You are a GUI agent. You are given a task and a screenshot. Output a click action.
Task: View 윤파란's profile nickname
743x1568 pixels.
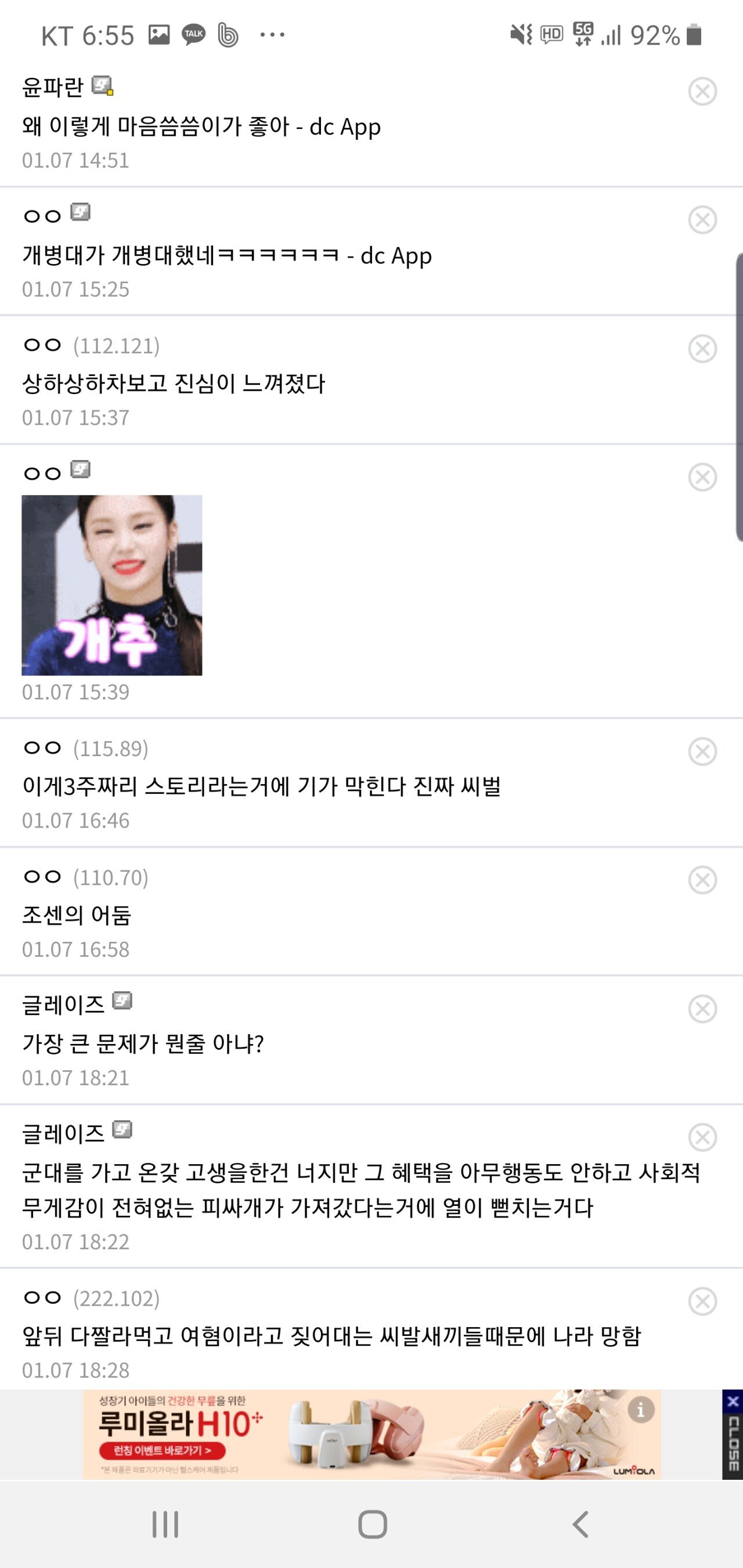tap(52, 87)
